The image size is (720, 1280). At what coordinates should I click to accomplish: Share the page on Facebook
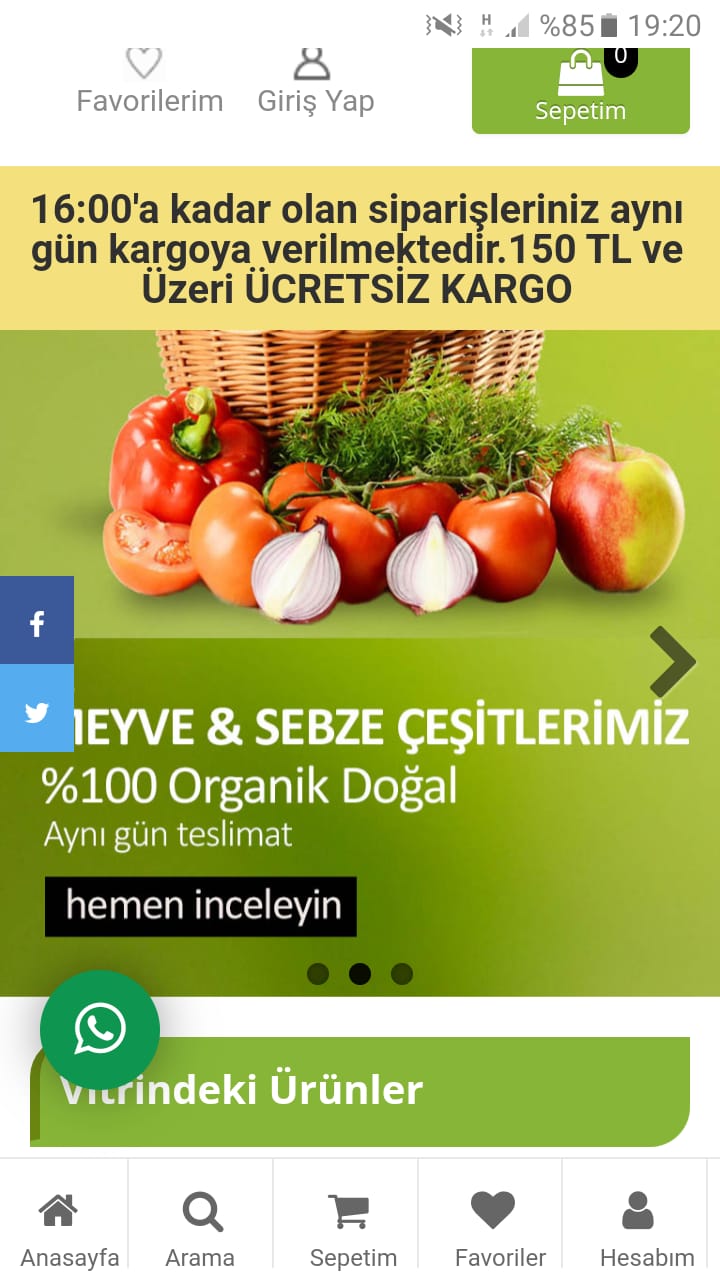[37, 620]
